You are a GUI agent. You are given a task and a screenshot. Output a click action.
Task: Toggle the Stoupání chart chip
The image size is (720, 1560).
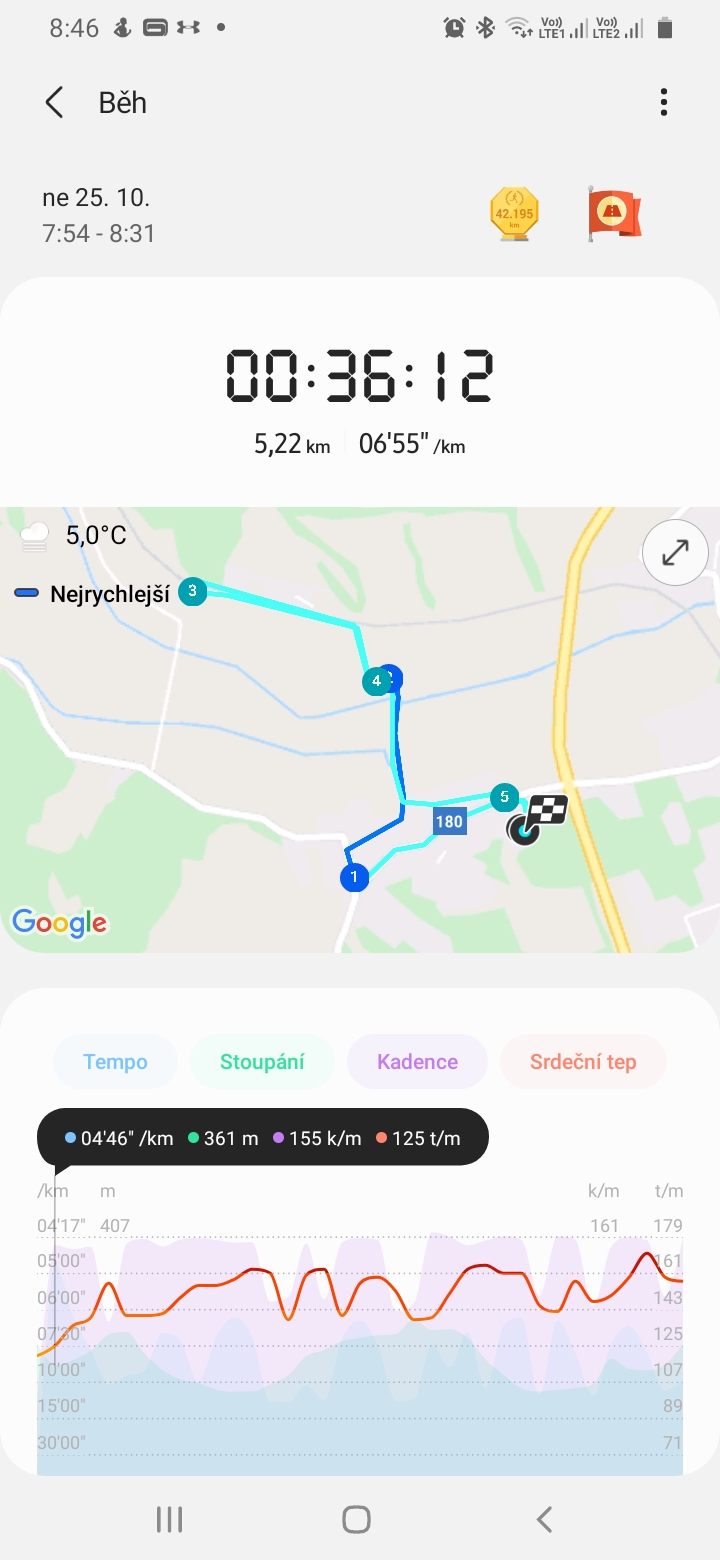click(x=262, y=1062)
